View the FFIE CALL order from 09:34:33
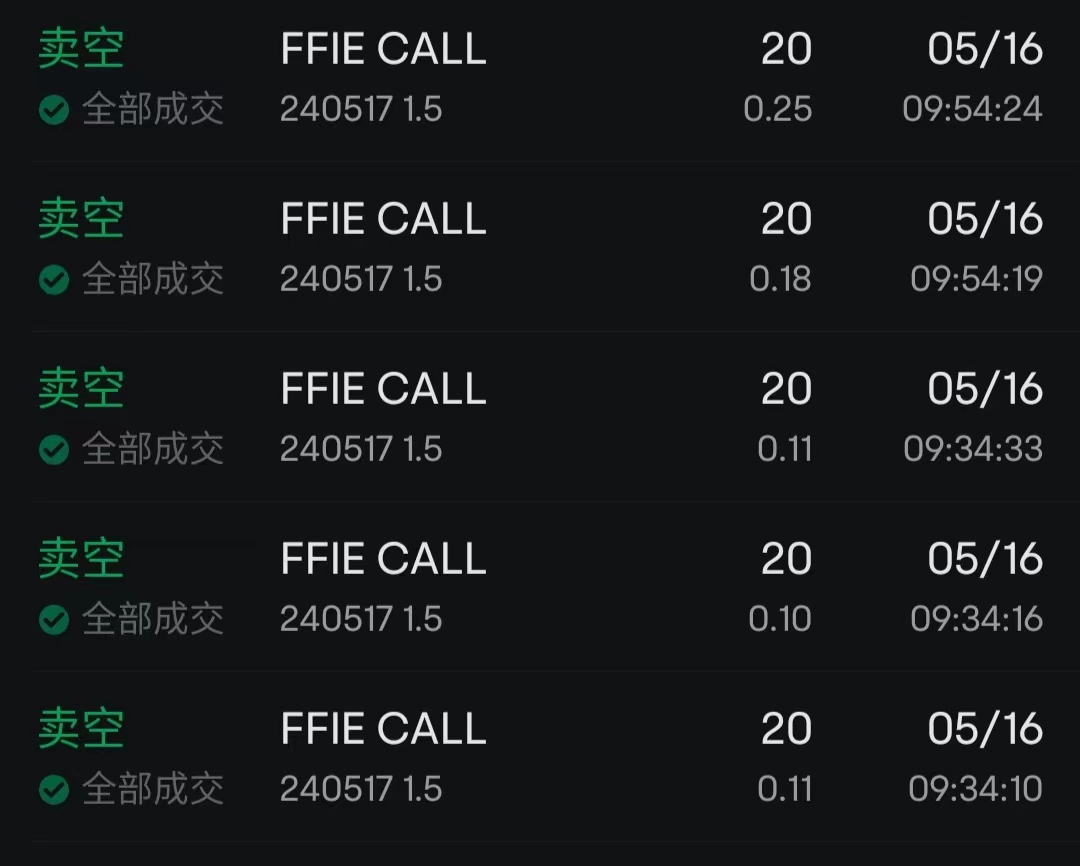The width and height of the screenshot is (1080, 866). (x=540, y=417)
